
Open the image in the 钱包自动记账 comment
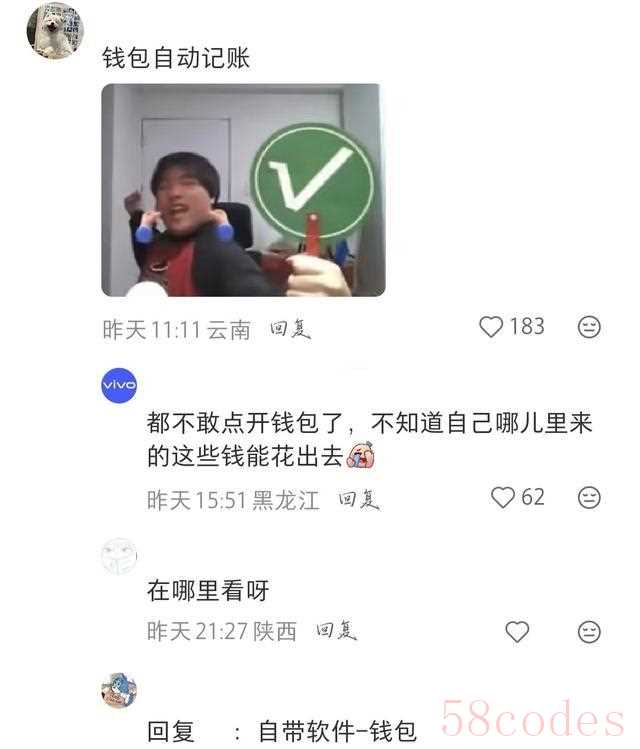(243, 190)
